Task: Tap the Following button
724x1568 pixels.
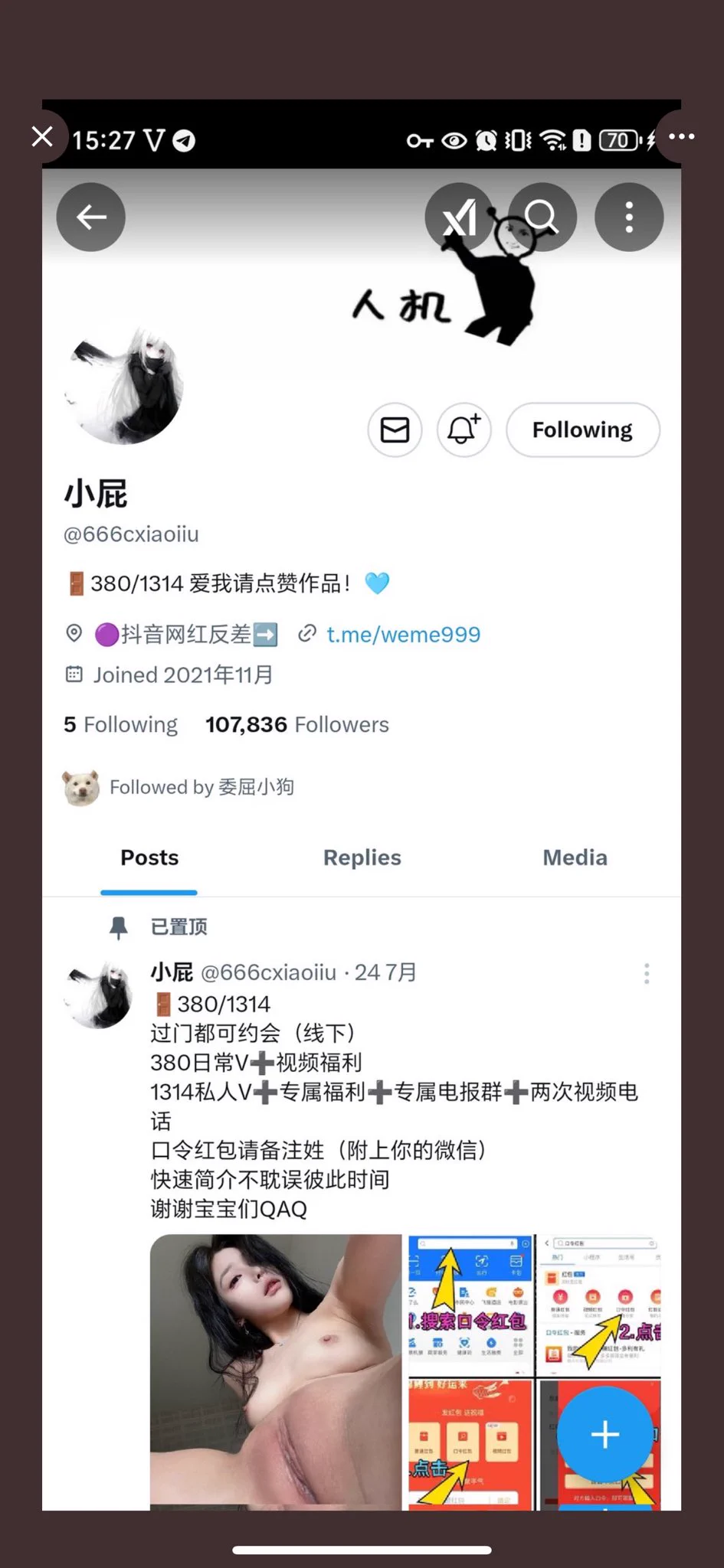Action: pyautogui.click(x=582, y=430)
